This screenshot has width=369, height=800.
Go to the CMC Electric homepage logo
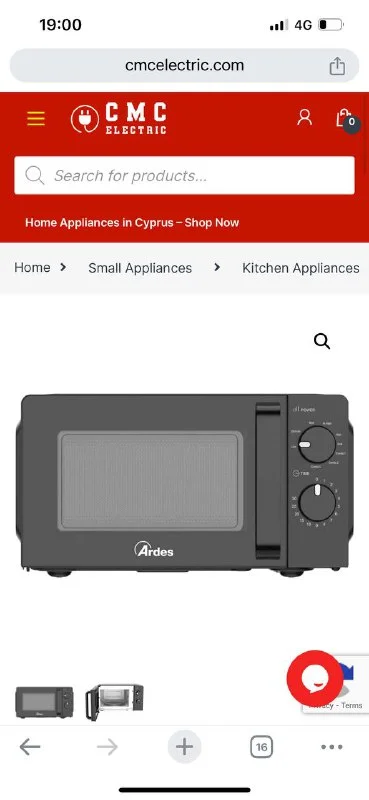[x=118, y=118]
